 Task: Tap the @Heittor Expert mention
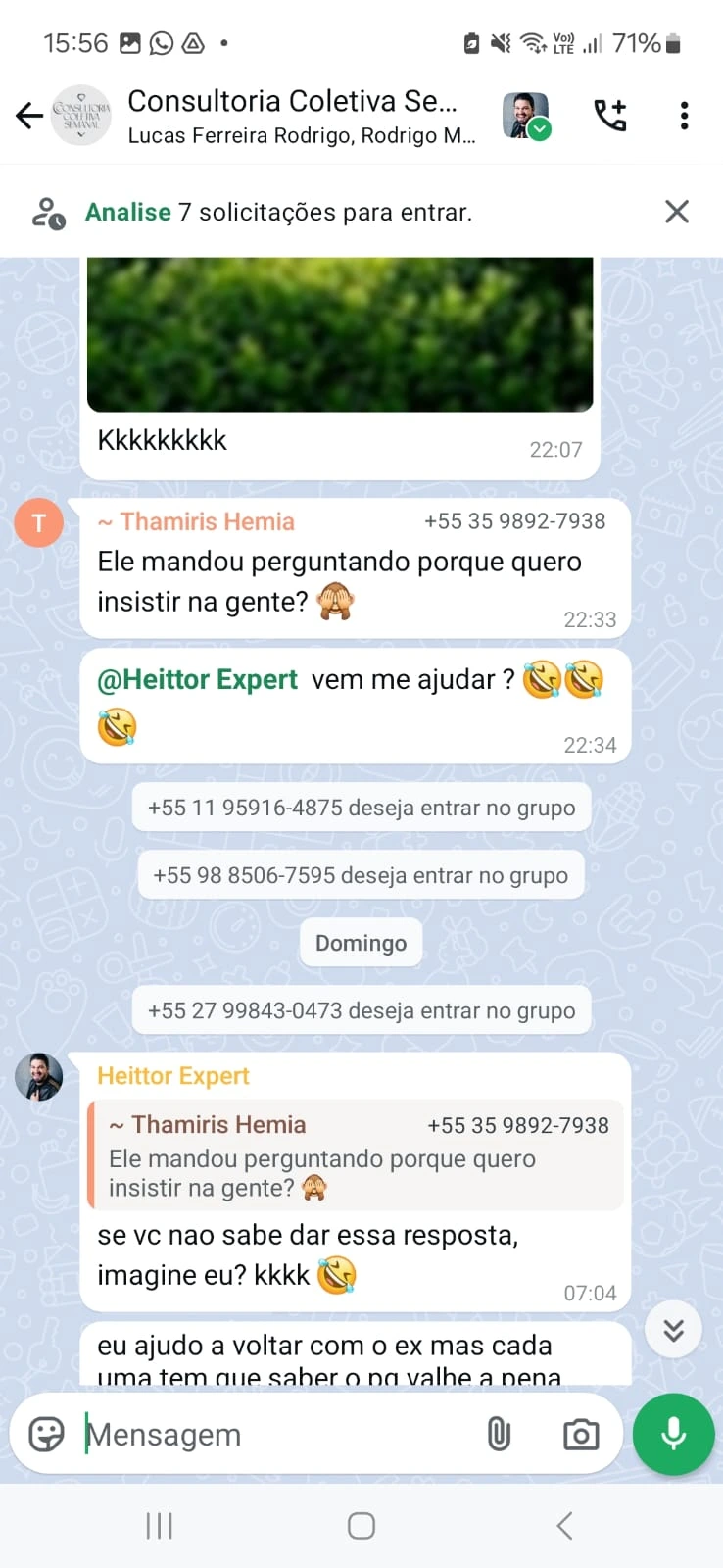click(197, 679)
